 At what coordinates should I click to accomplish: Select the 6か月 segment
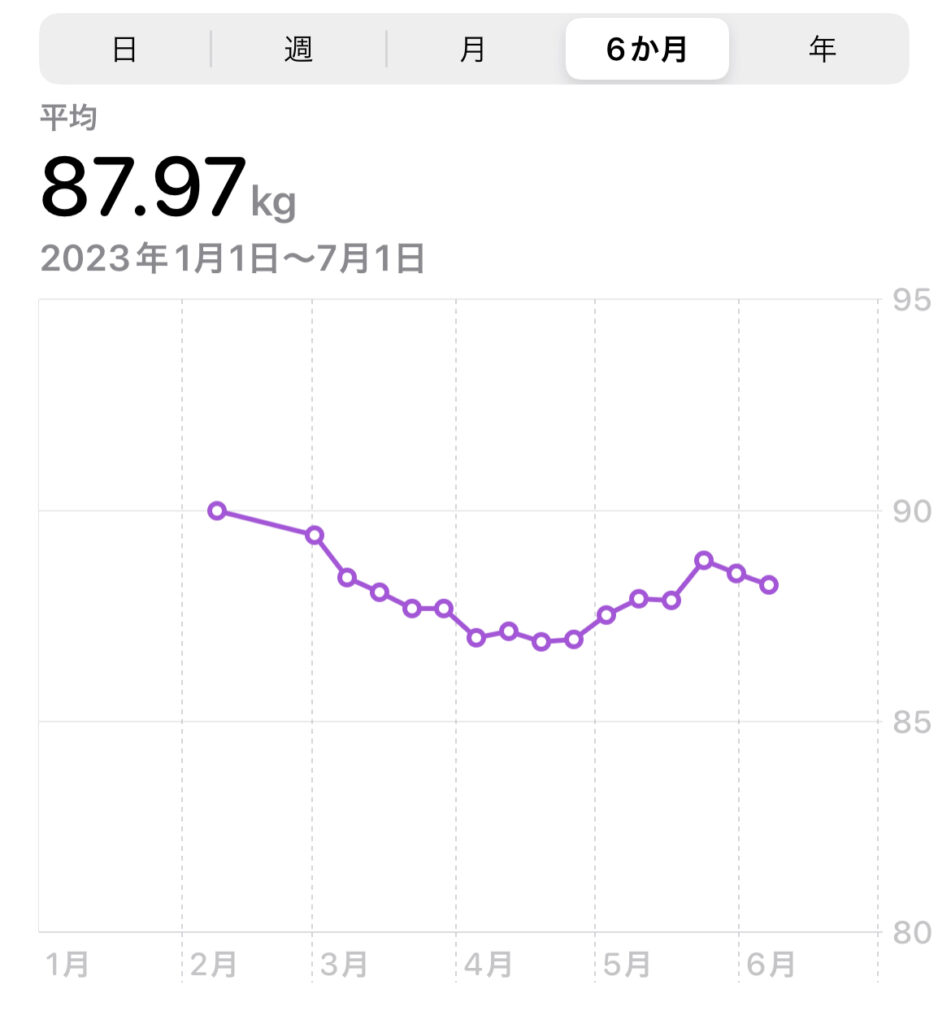tap(647, 49)
